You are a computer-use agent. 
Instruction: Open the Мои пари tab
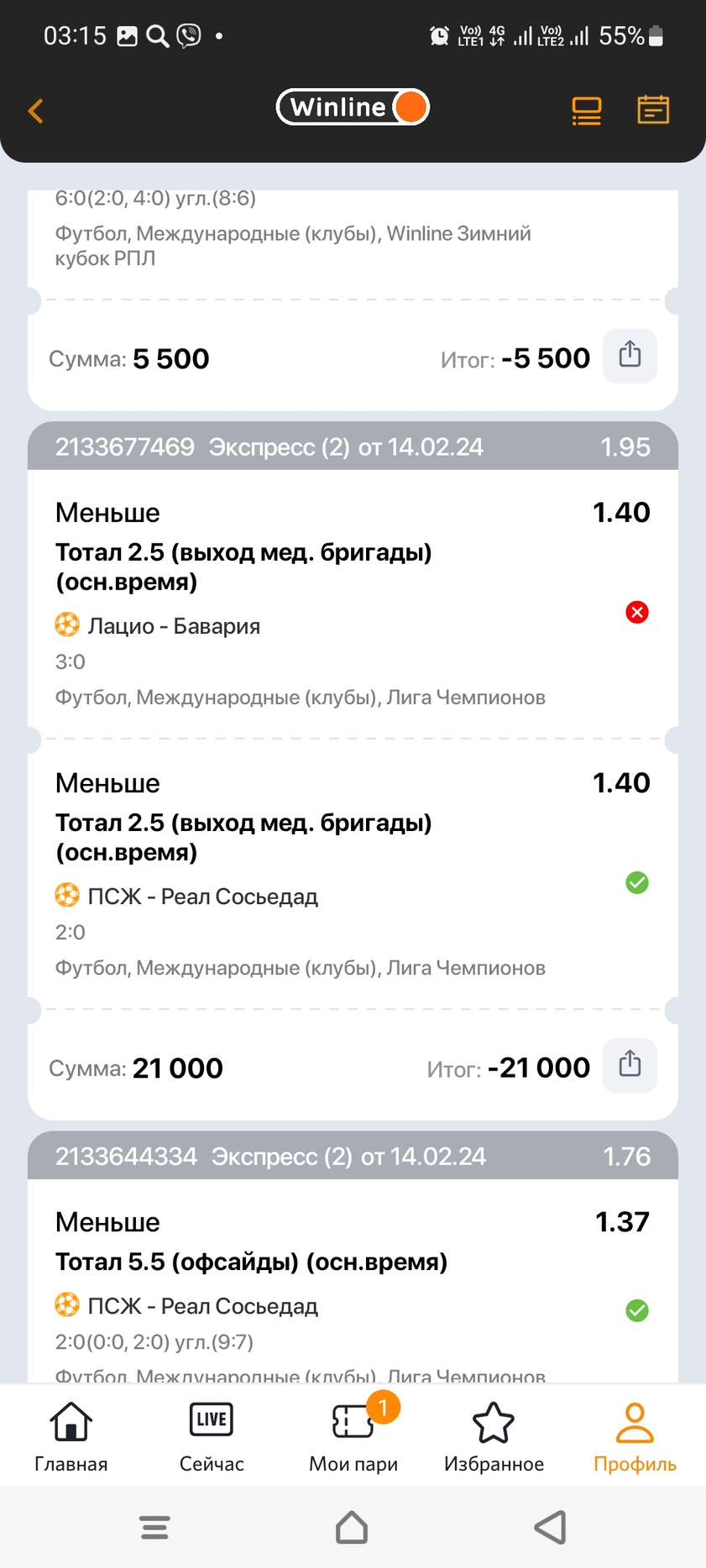[x=353, y=1437]
